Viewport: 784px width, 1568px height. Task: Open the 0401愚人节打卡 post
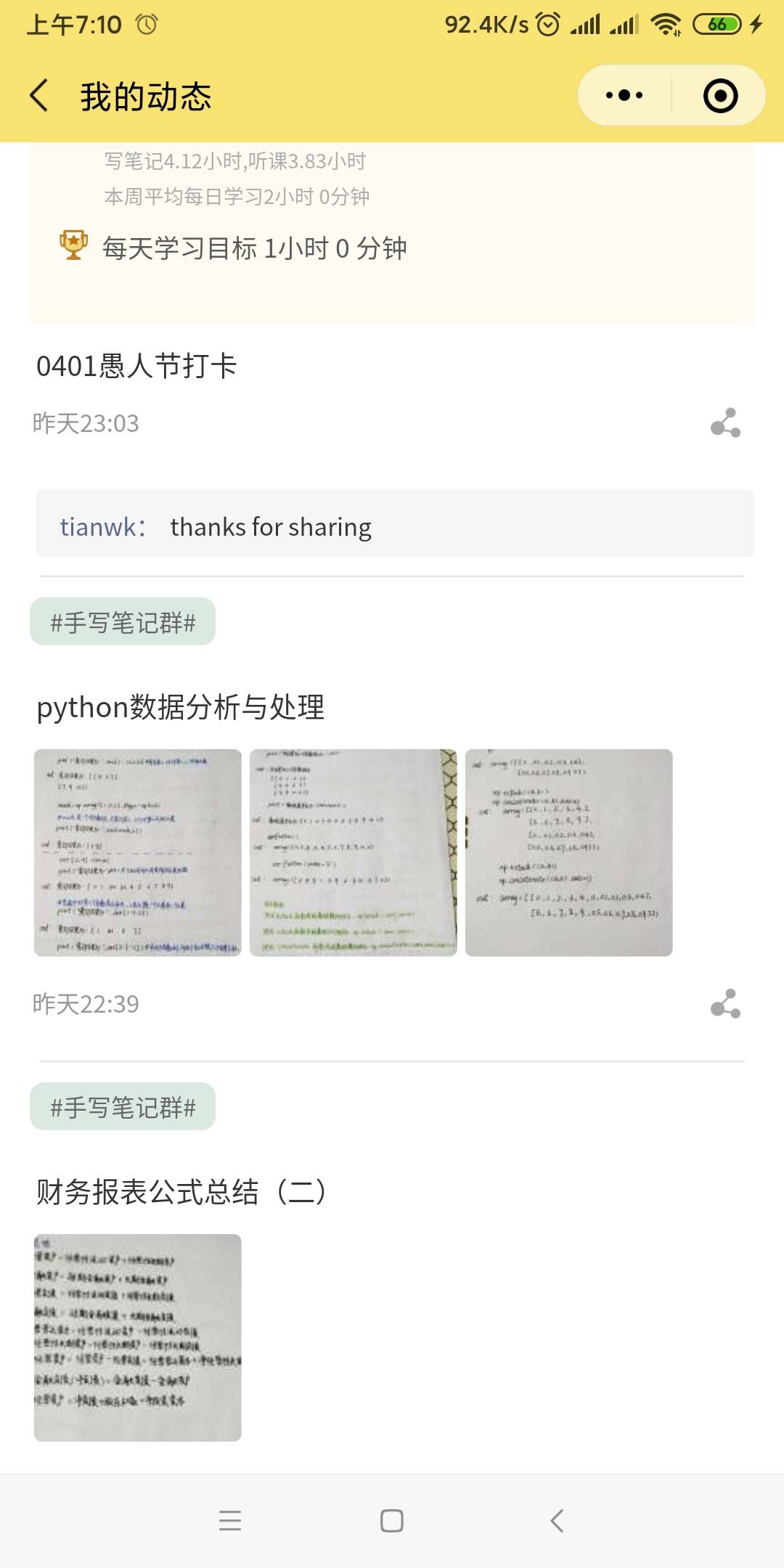click(136, 366)
